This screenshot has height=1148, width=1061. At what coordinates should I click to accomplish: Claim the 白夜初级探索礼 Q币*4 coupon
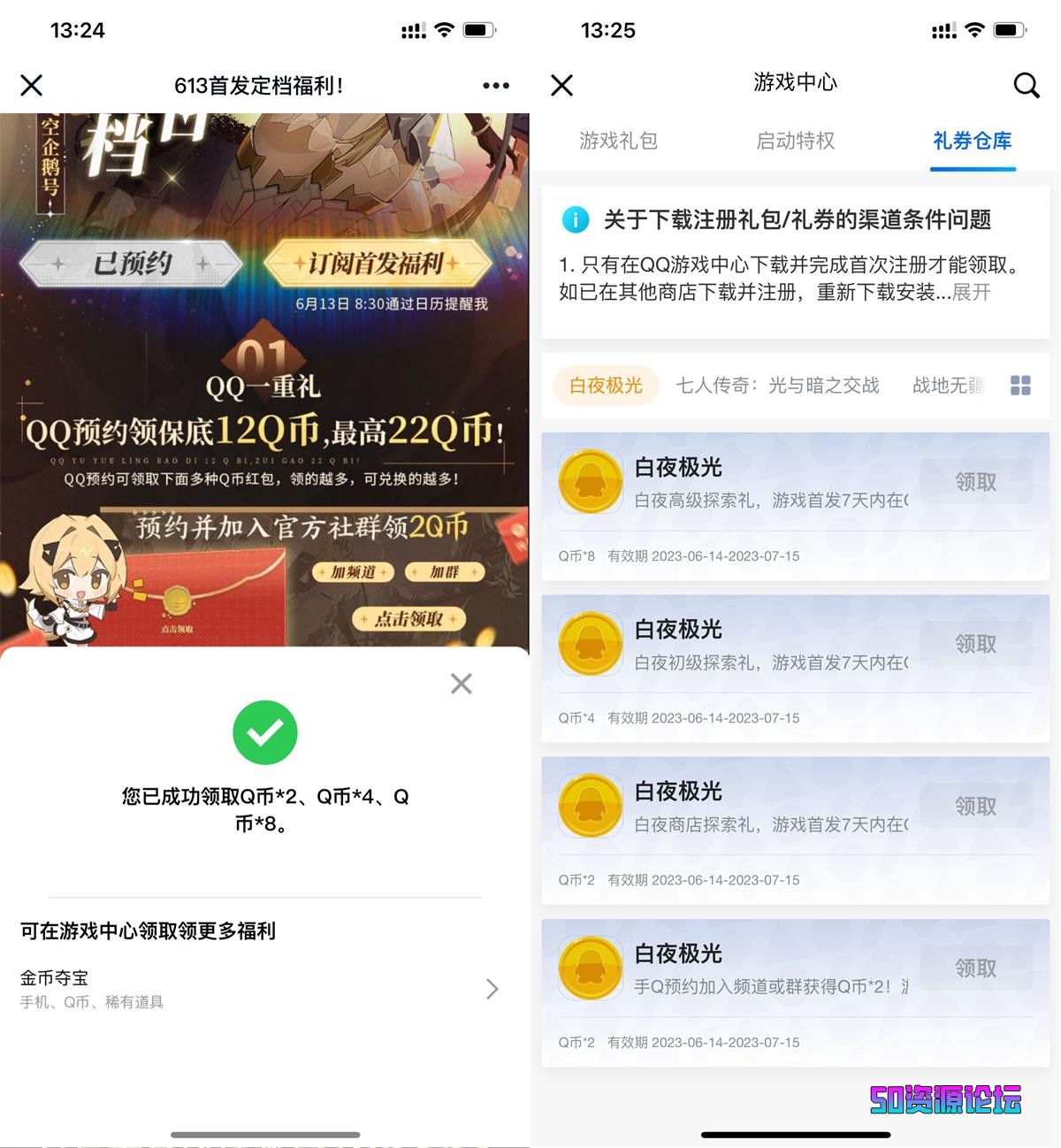975,644
